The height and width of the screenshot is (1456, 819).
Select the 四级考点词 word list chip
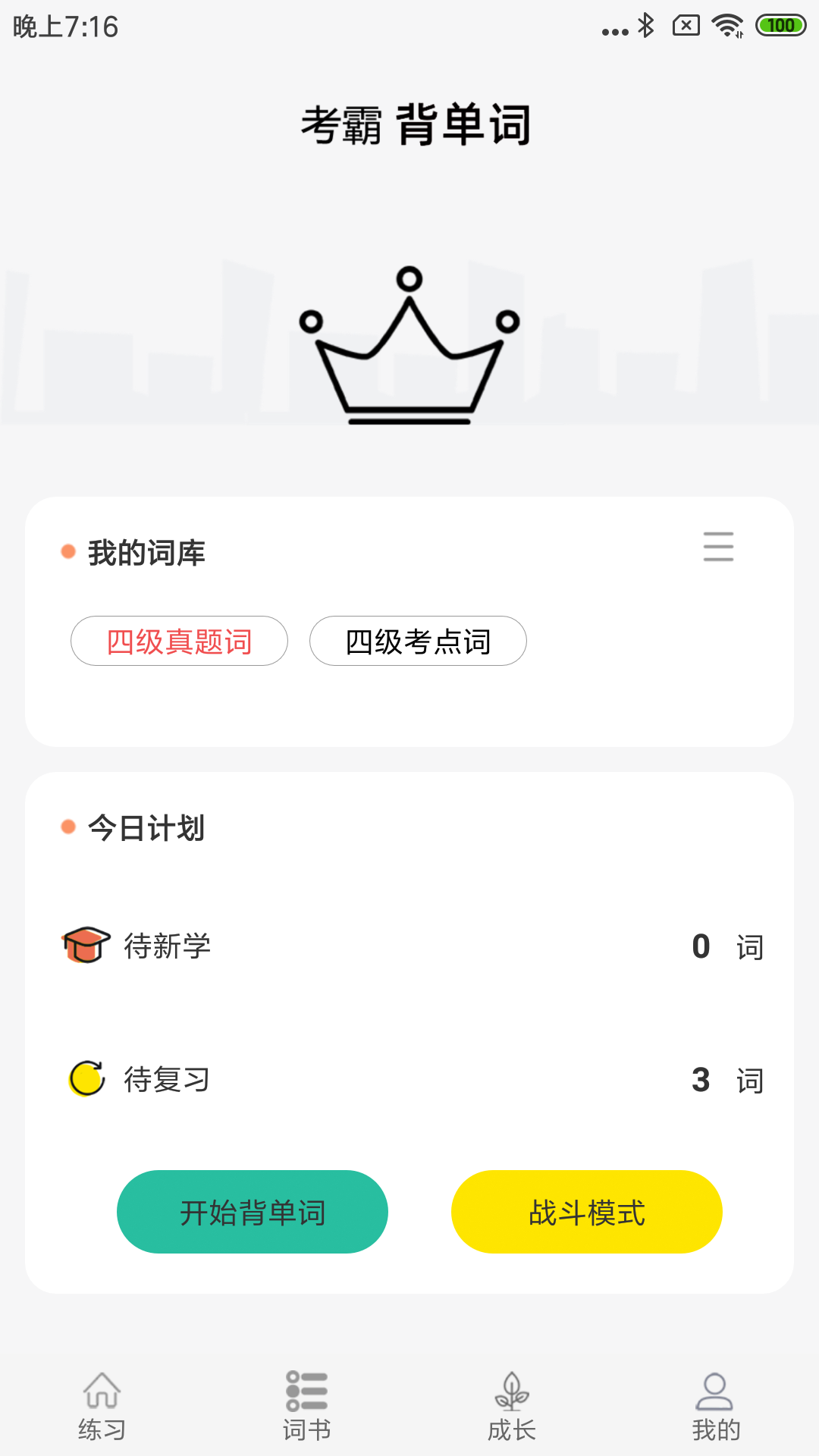[418, 642]
